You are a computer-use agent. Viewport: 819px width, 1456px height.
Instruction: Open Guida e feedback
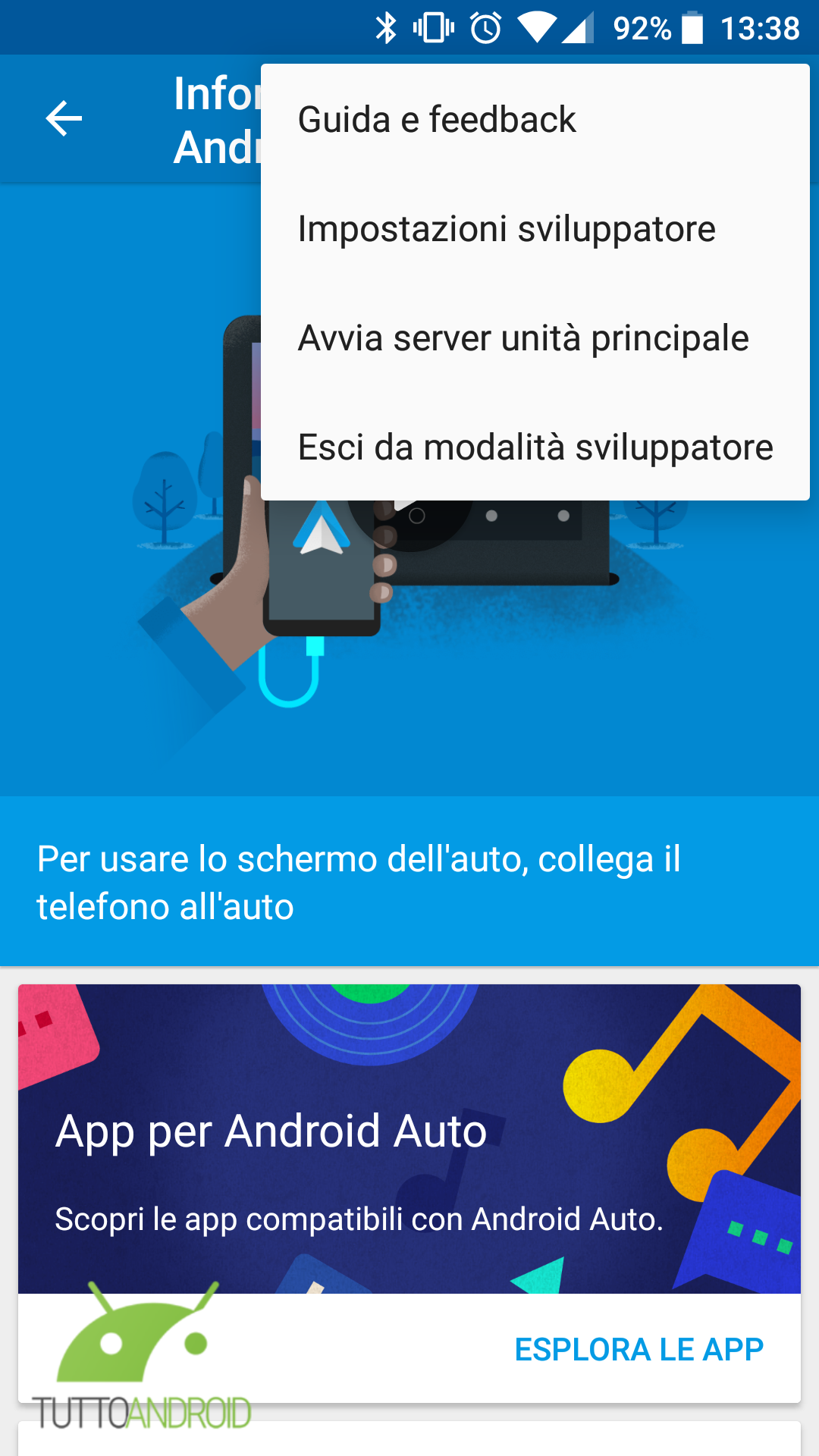click(x=535, y=120)
